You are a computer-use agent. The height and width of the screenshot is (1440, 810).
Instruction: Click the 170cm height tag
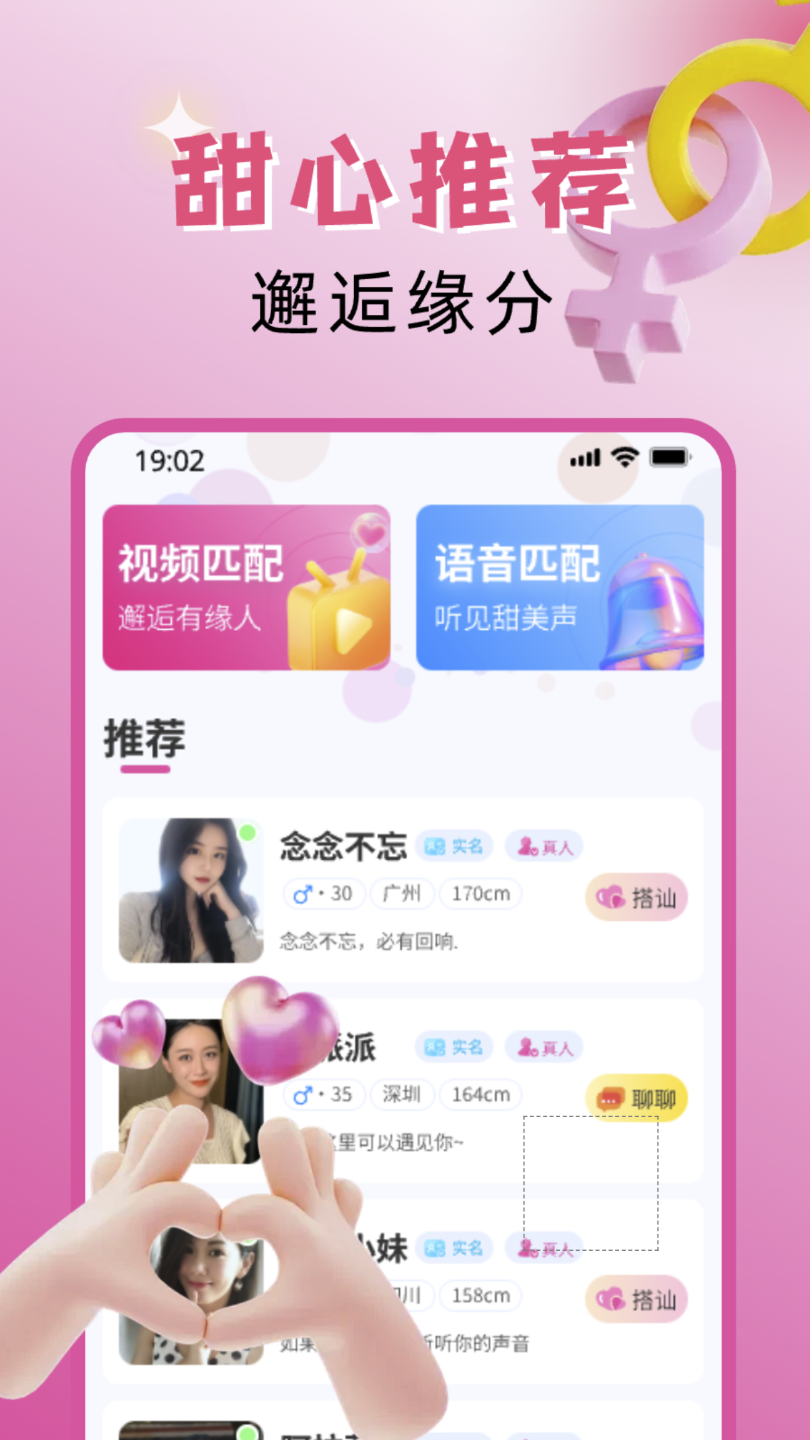click(479, 895)
